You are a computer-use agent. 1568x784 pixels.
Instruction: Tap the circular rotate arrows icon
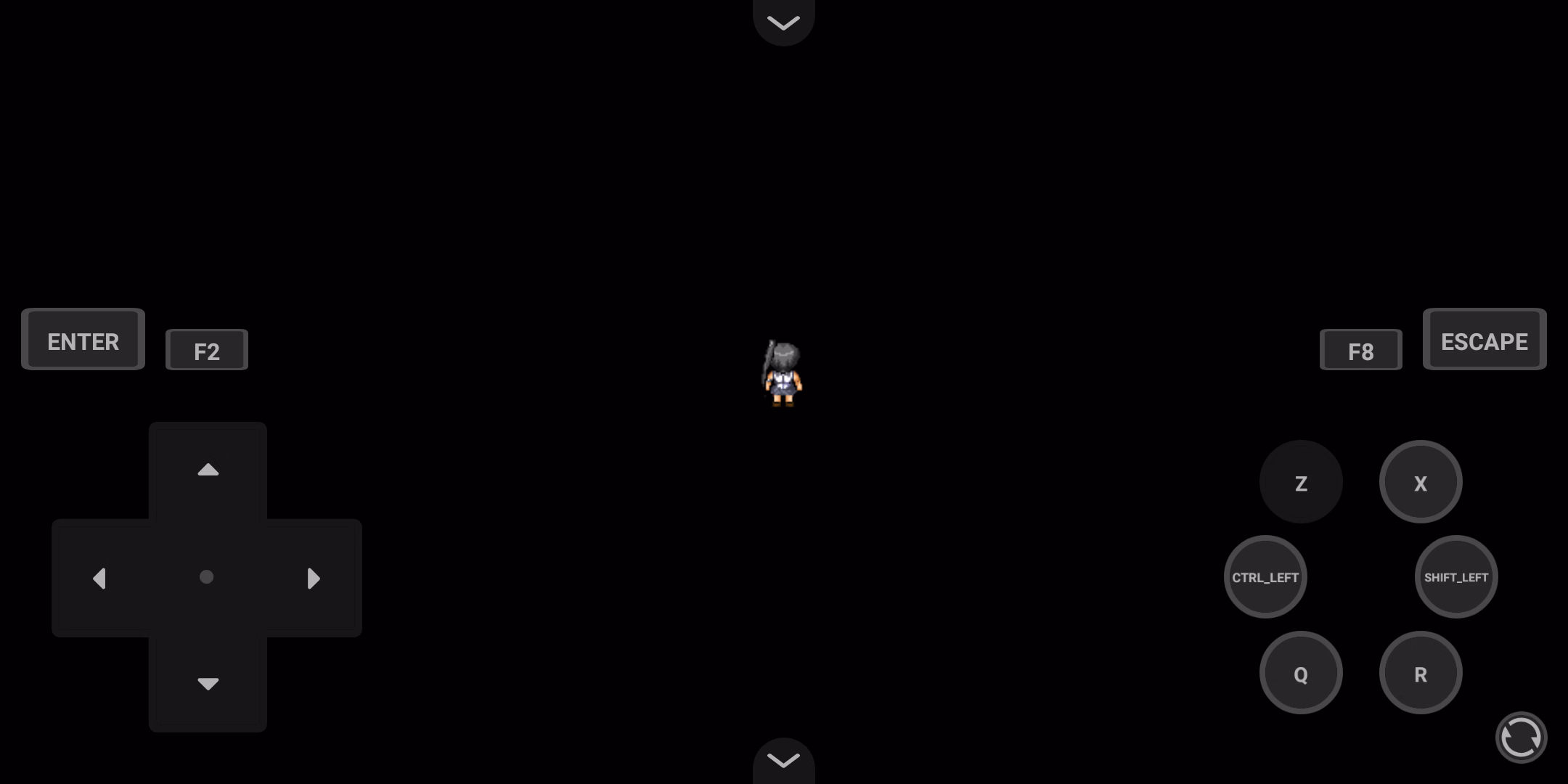[1521, 738]
